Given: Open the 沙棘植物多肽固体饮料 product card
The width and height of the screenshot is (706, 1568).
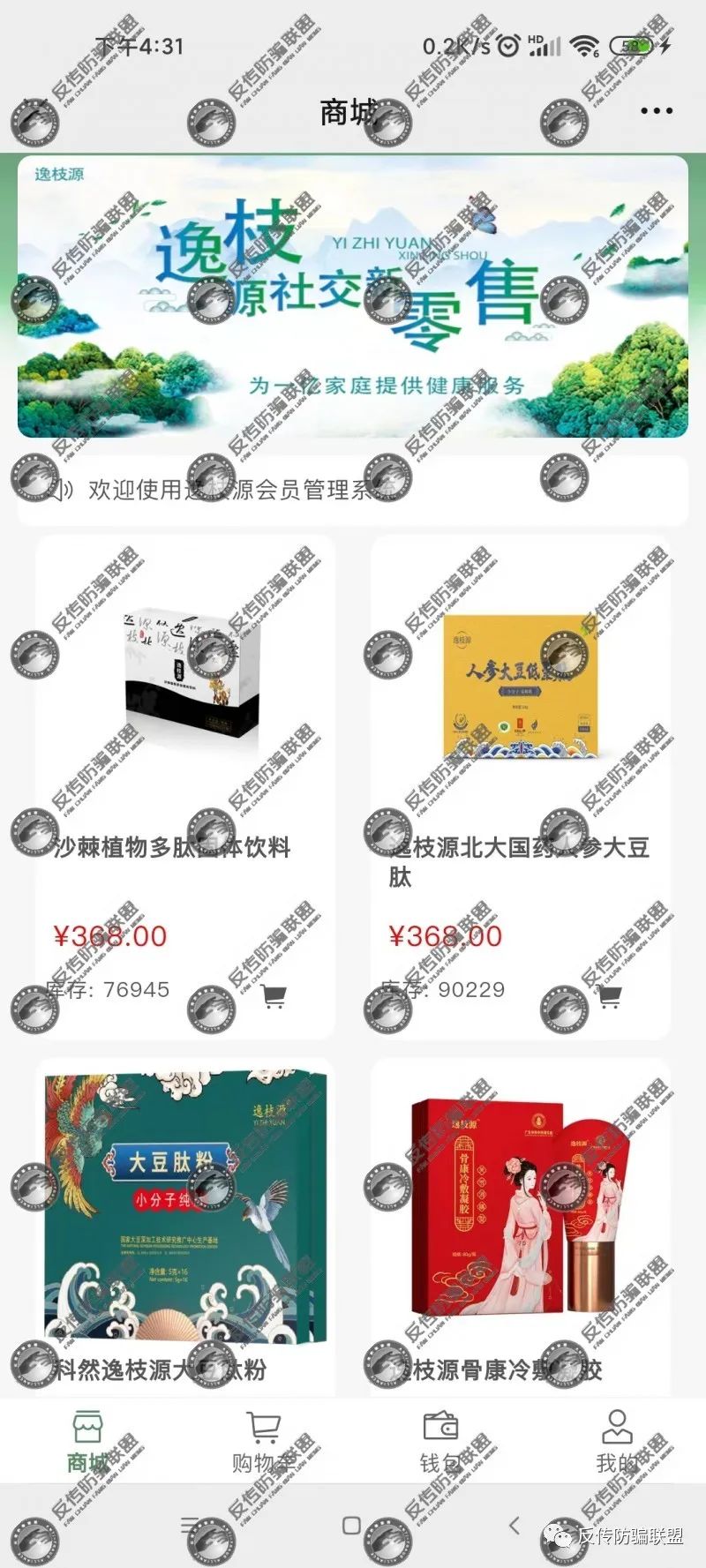Looking at the screenshot, I should pyautogui.click(x=185, y=706).
